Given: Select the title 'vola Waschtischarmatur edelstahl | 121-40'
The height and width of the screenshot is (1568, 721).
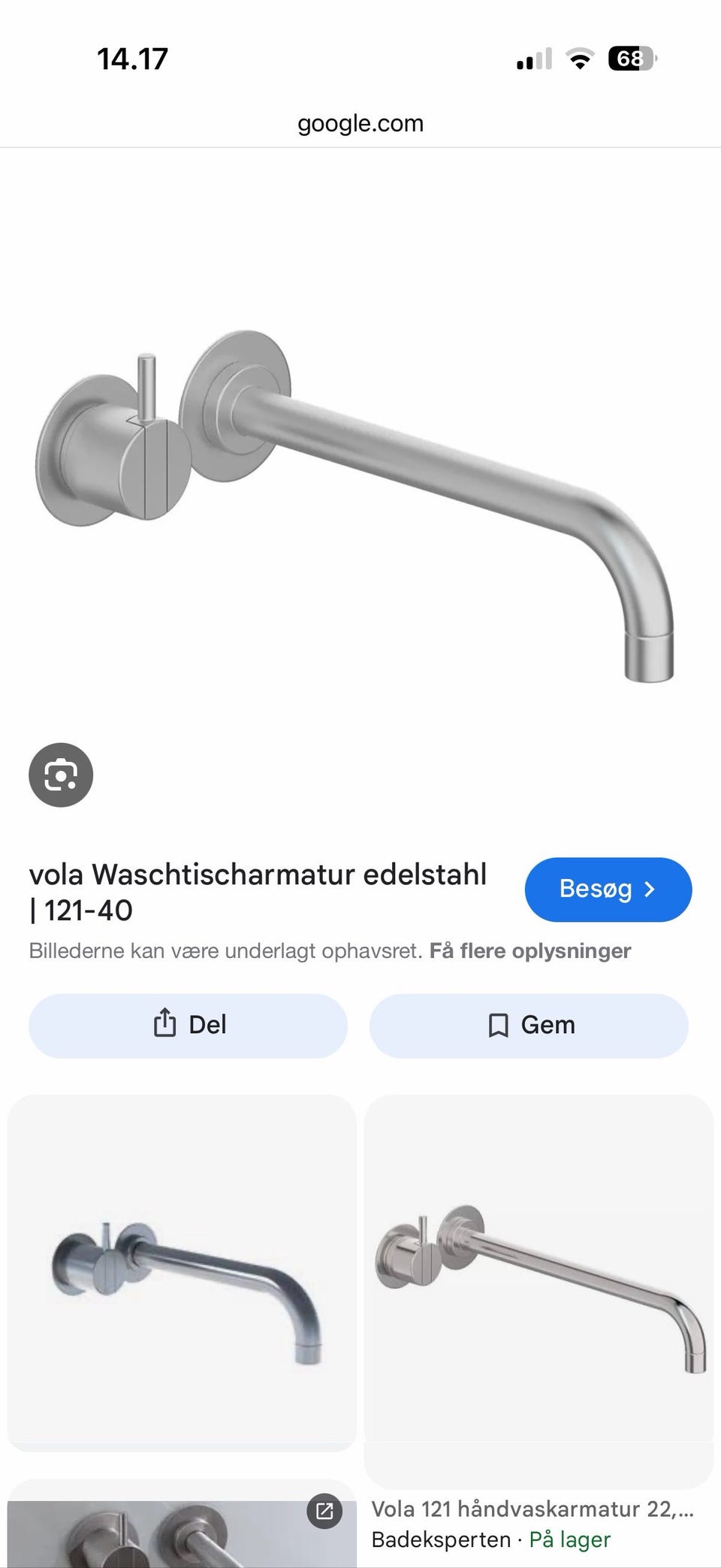Looking at the screenshot, I should 258,892.
